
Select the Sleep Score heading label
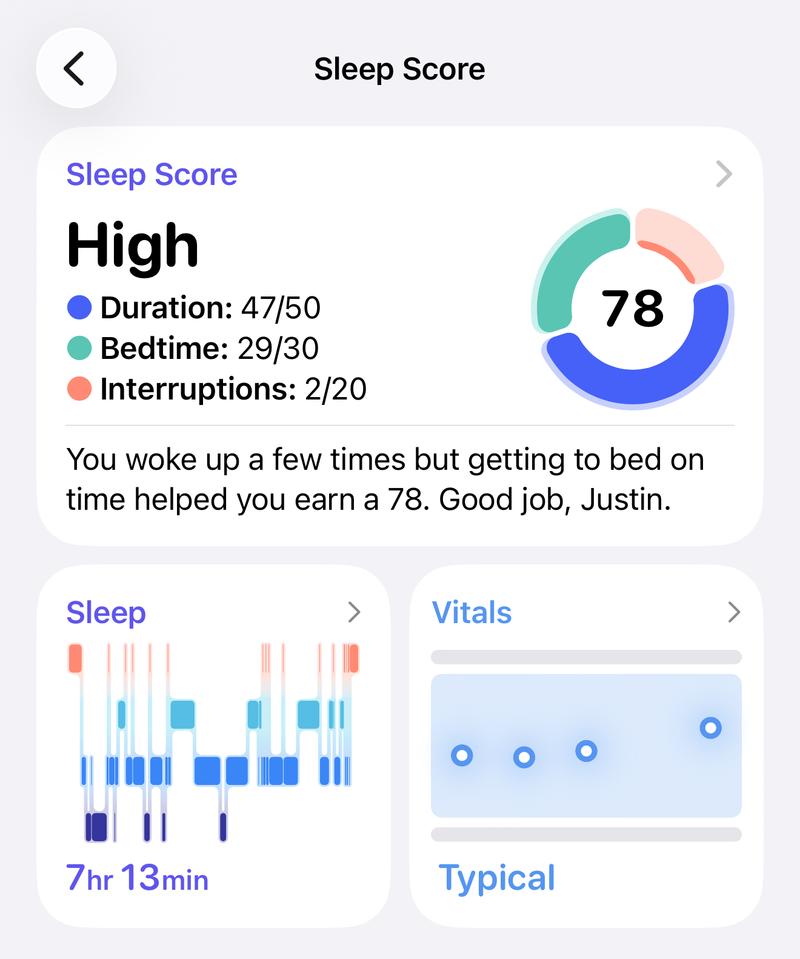click(x=151, y=174)
